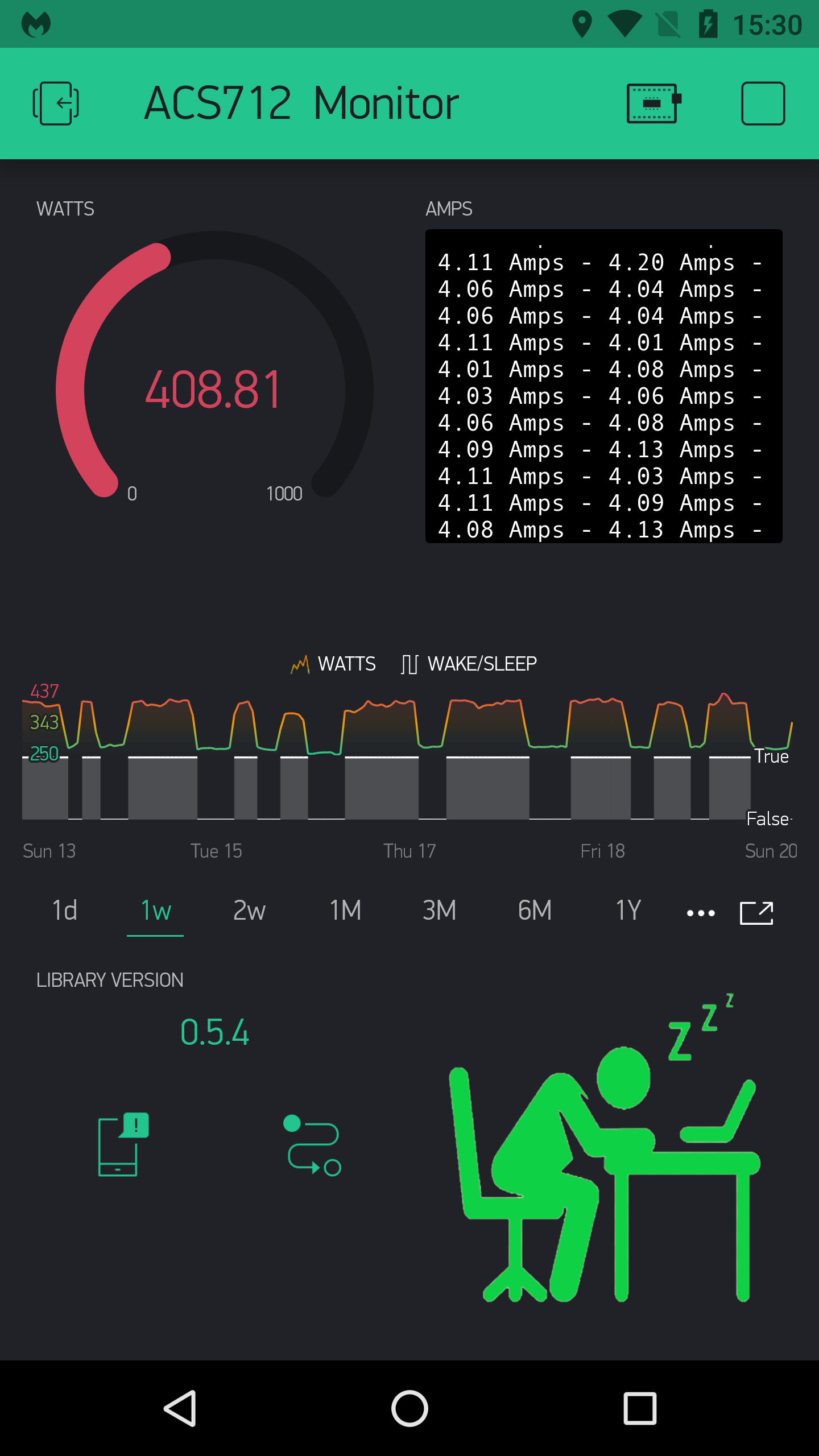Go back with the system back button

click(181, 1408)
